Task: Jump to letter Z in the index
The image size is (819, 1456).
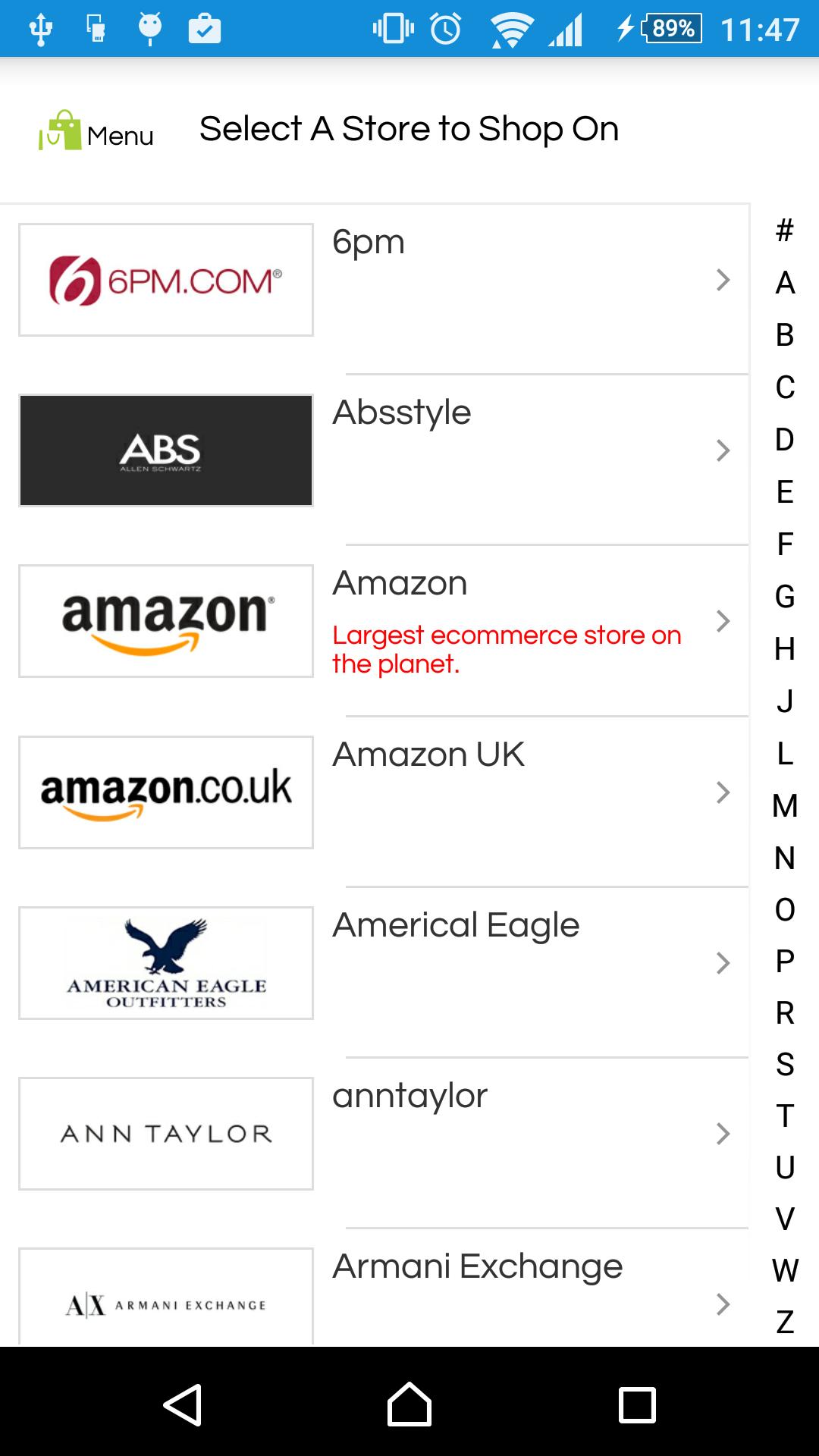Action: click(x=785, y=1322)
